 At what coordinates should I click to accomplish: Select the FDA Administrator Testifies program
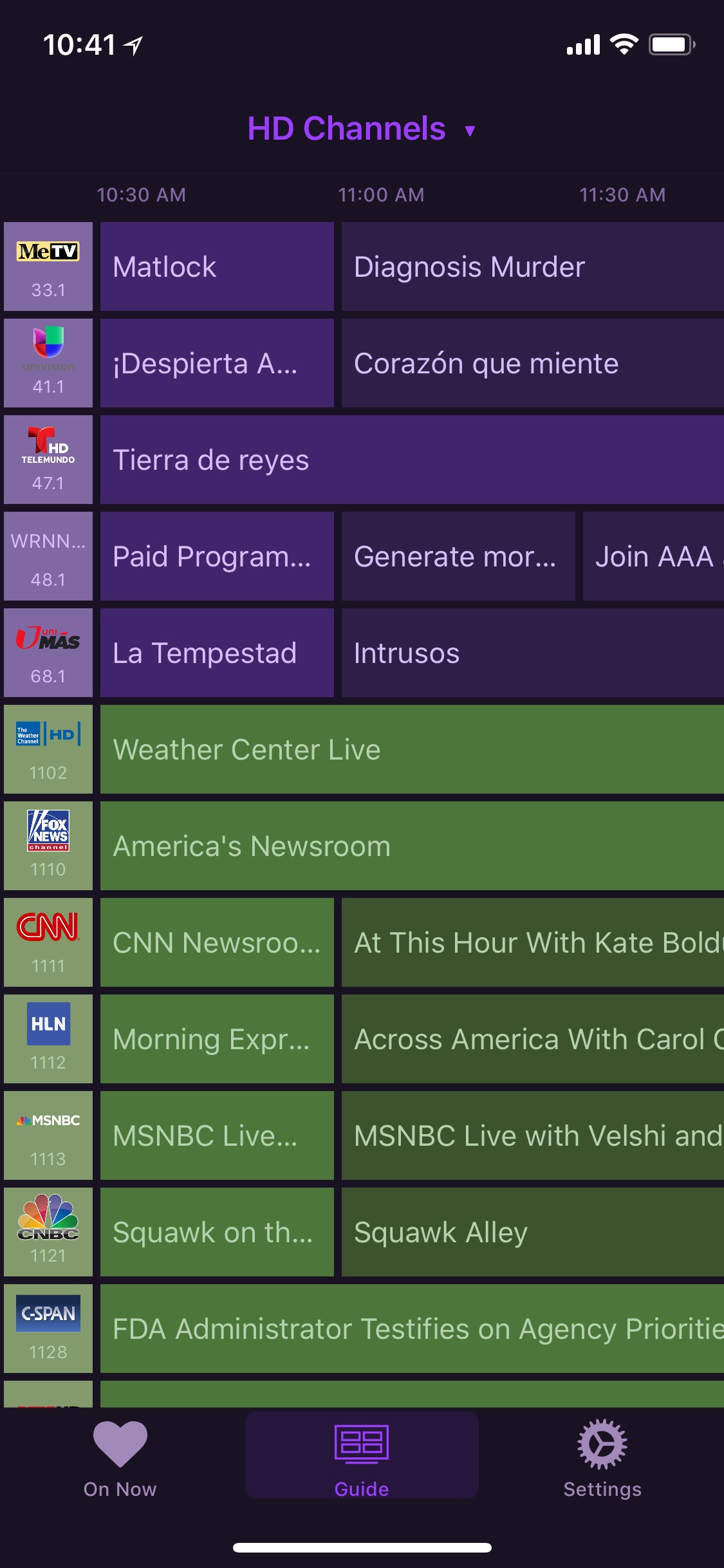pyautogui.click(x=412, y=1329)
